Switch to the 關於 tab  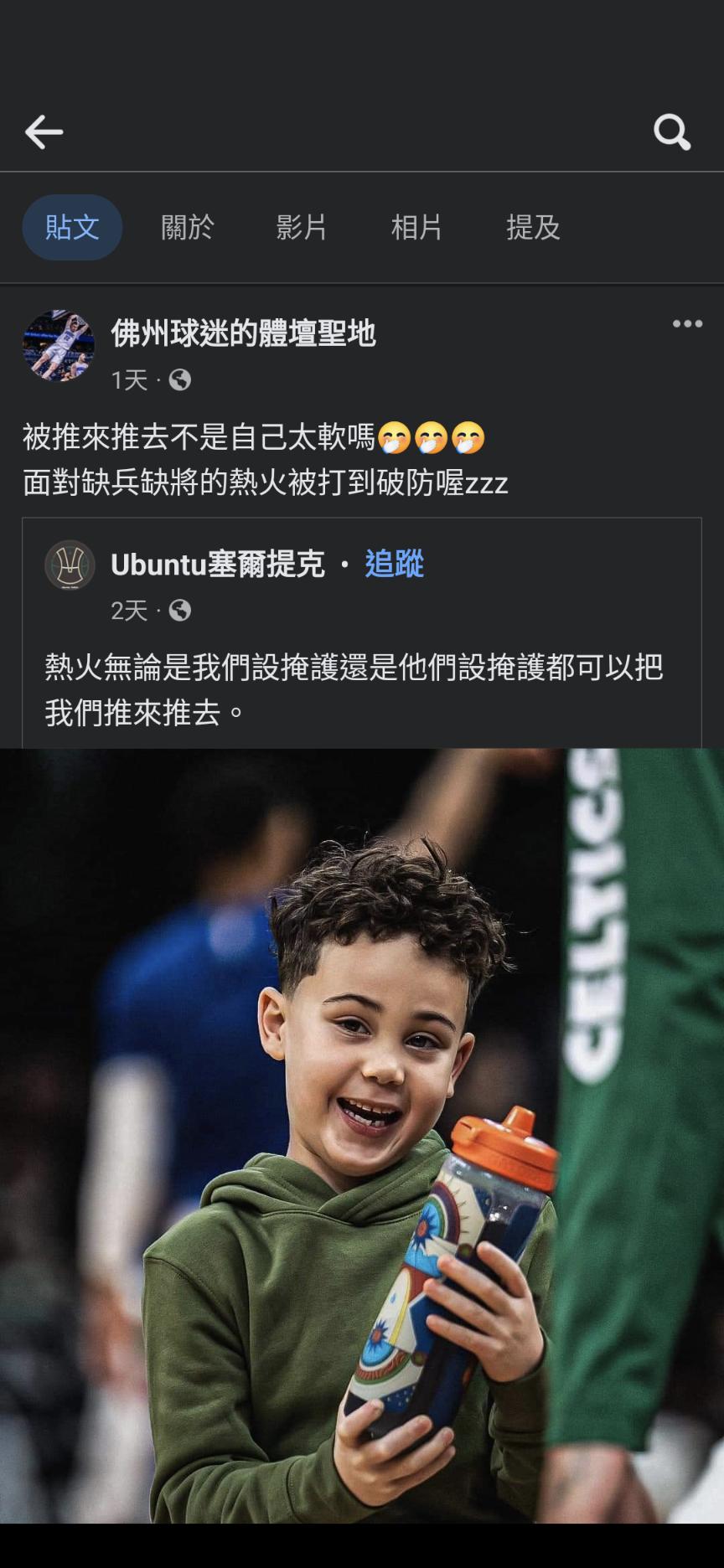[188, 227]
